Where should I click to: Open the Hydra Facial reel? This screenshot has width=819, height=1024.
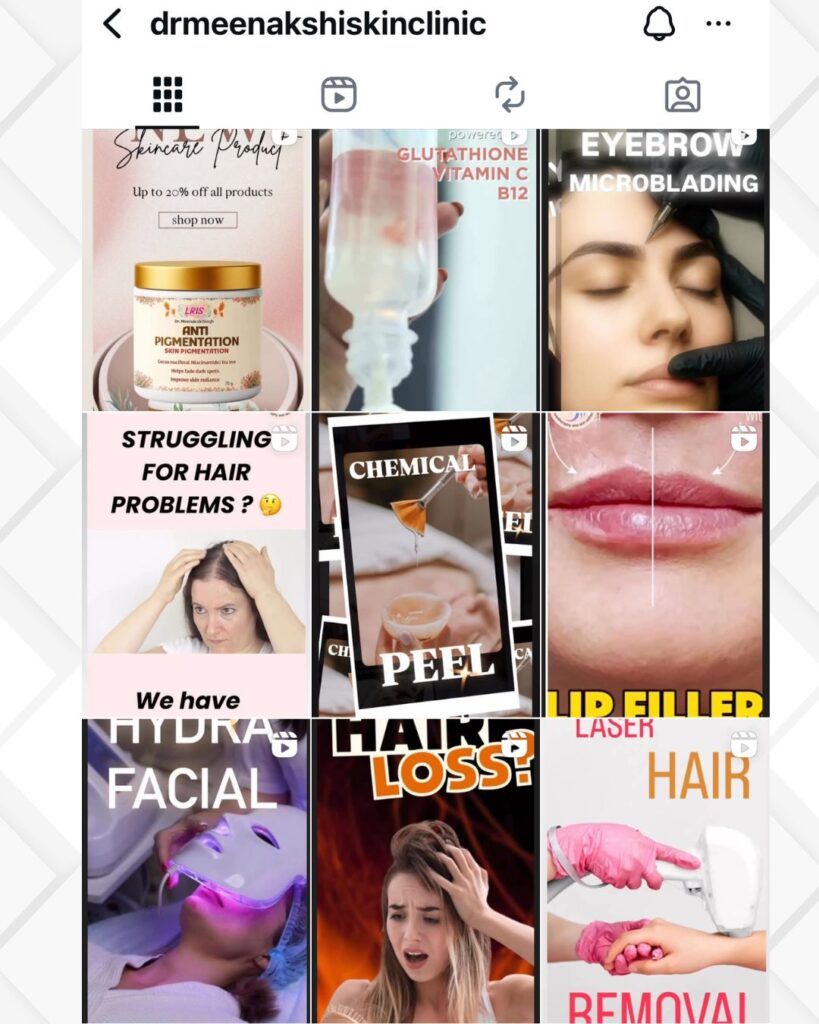coord(197,870)
